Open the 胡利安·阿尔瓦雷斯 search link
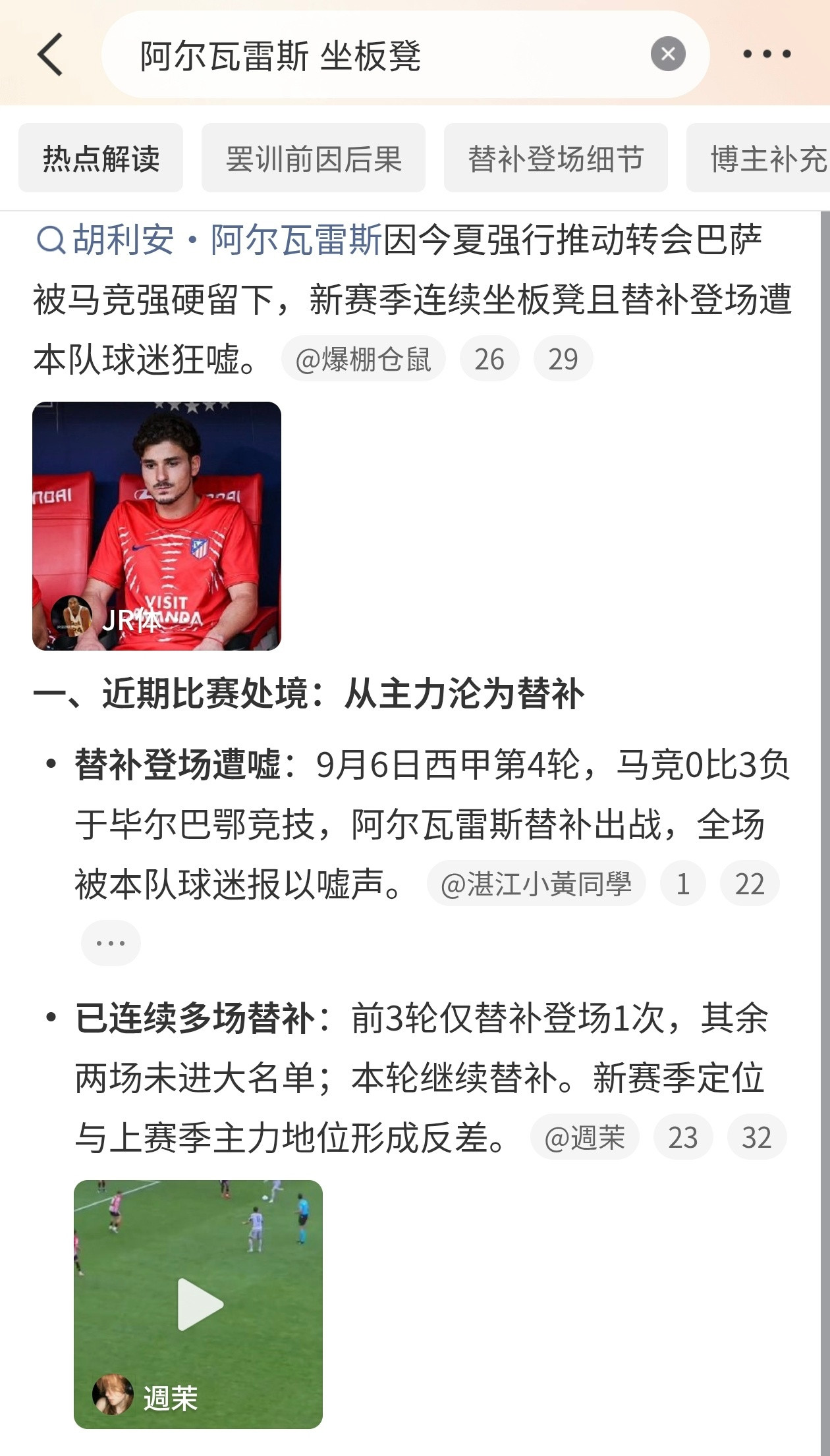This screenshot has width=830, height=1456. pyautogui.click(x=209, y=240)
